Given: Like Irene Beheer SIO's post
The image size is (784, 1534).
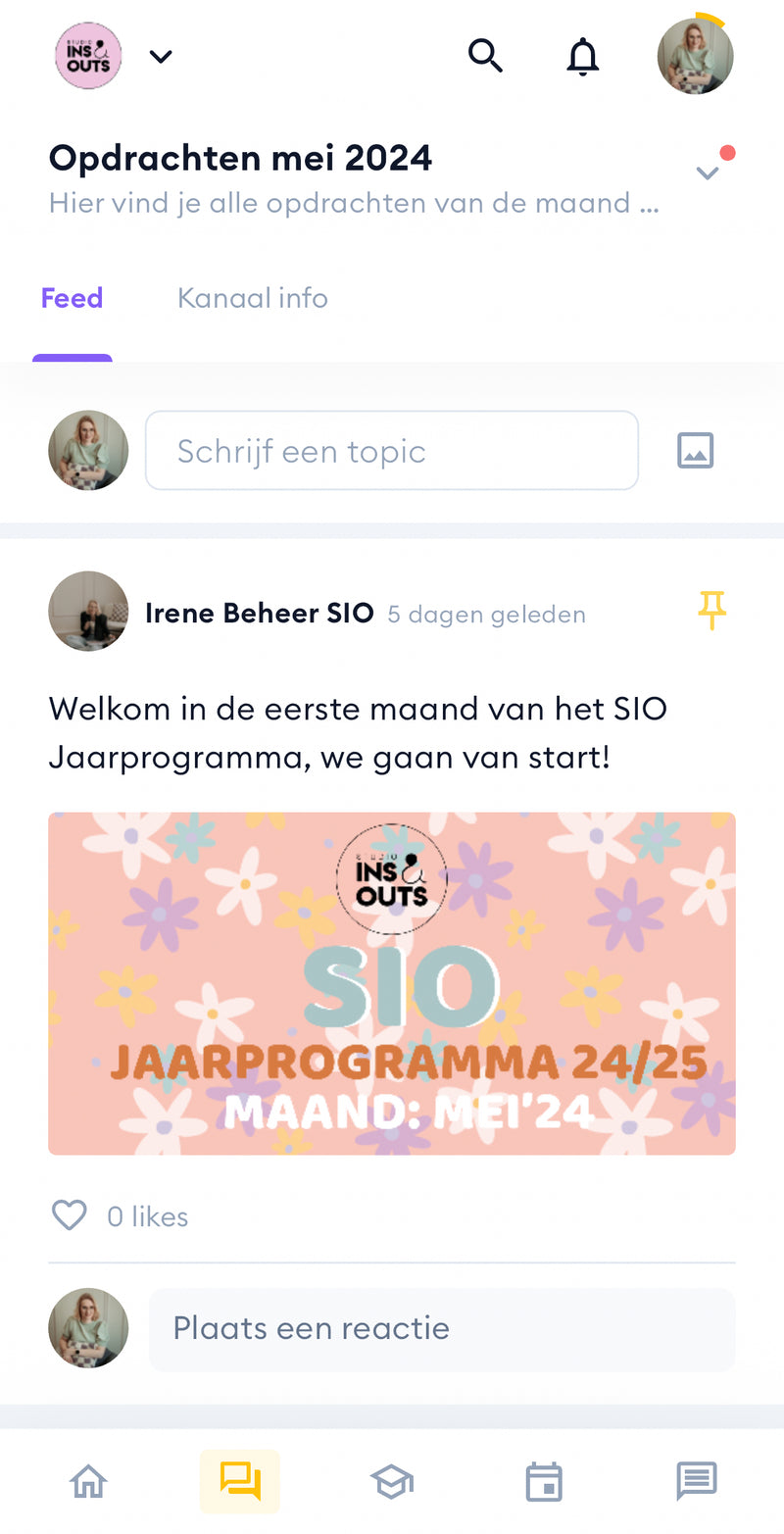Looking at the screenshot, I should pyautogui.click(x=70, y=1216).
